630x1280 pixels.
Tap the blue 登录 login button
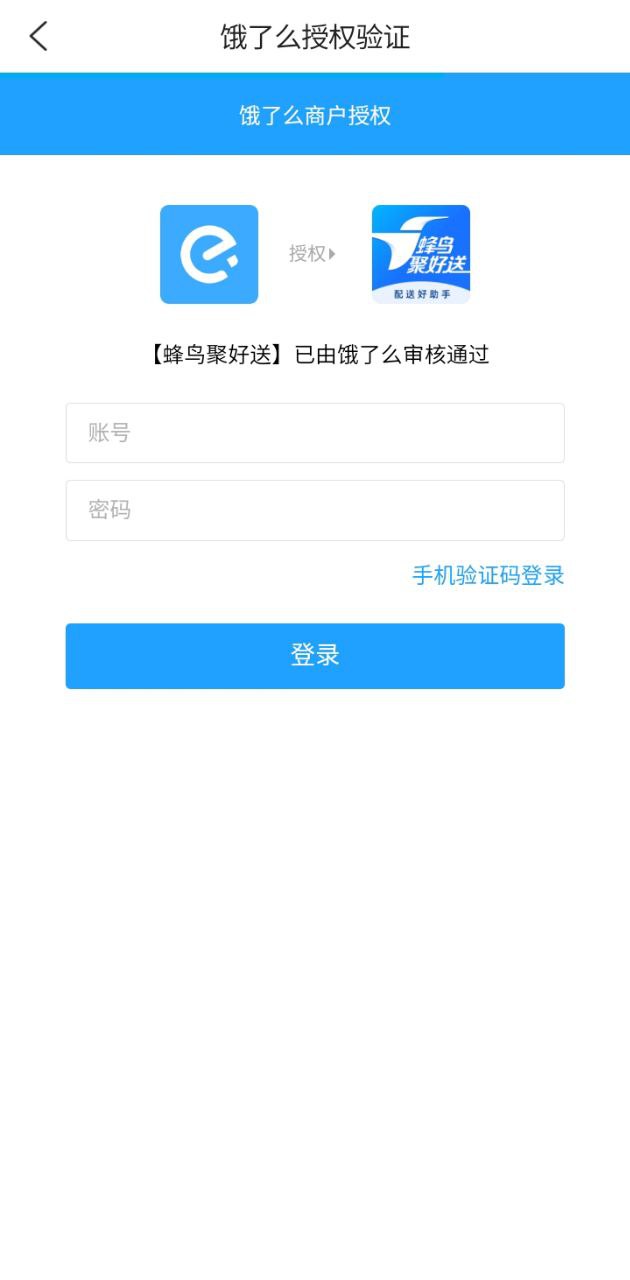tap(315, 656)
